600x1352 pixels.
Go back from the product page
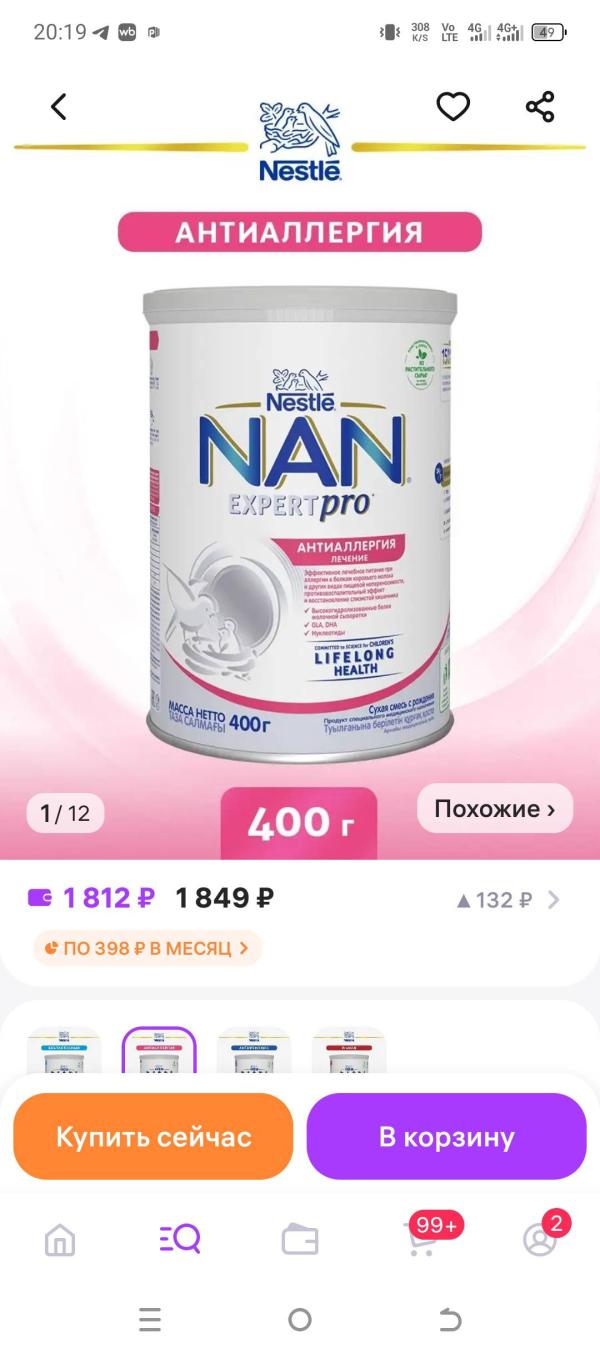(59, 107)
